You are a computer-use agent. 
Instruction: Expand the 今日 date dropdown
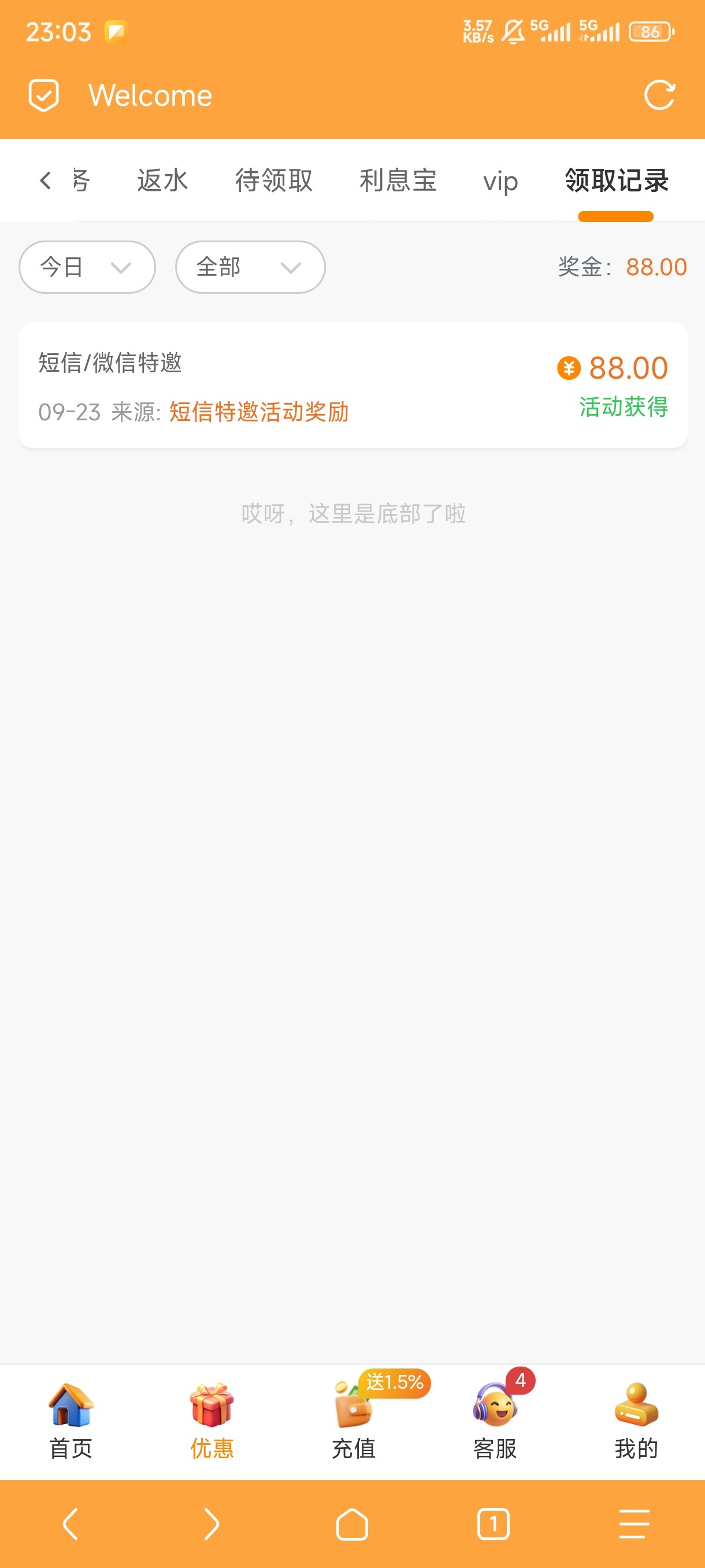tap(87, 267)
